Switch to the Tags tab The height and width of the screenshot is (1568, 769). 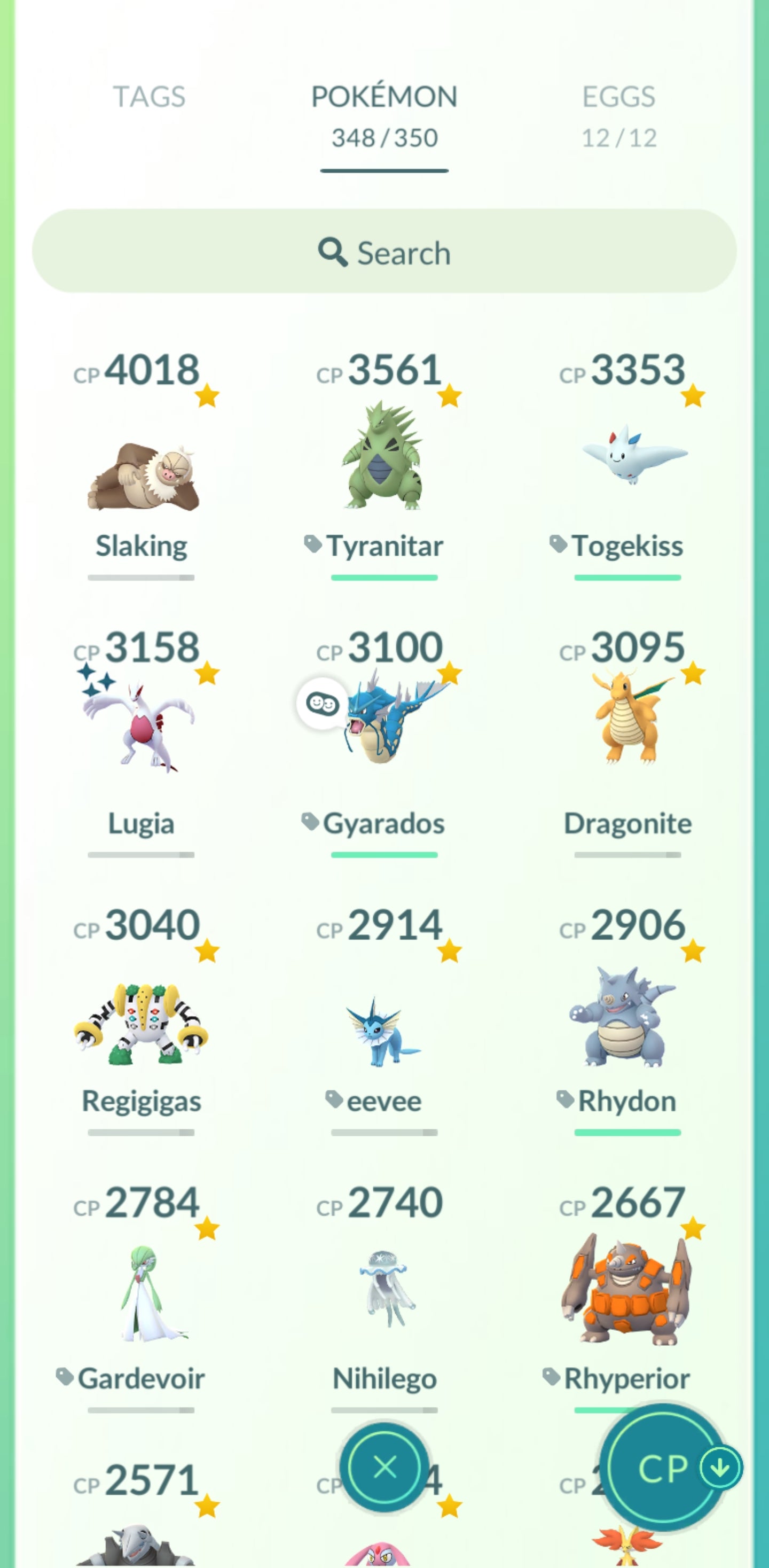pos(149,97)
